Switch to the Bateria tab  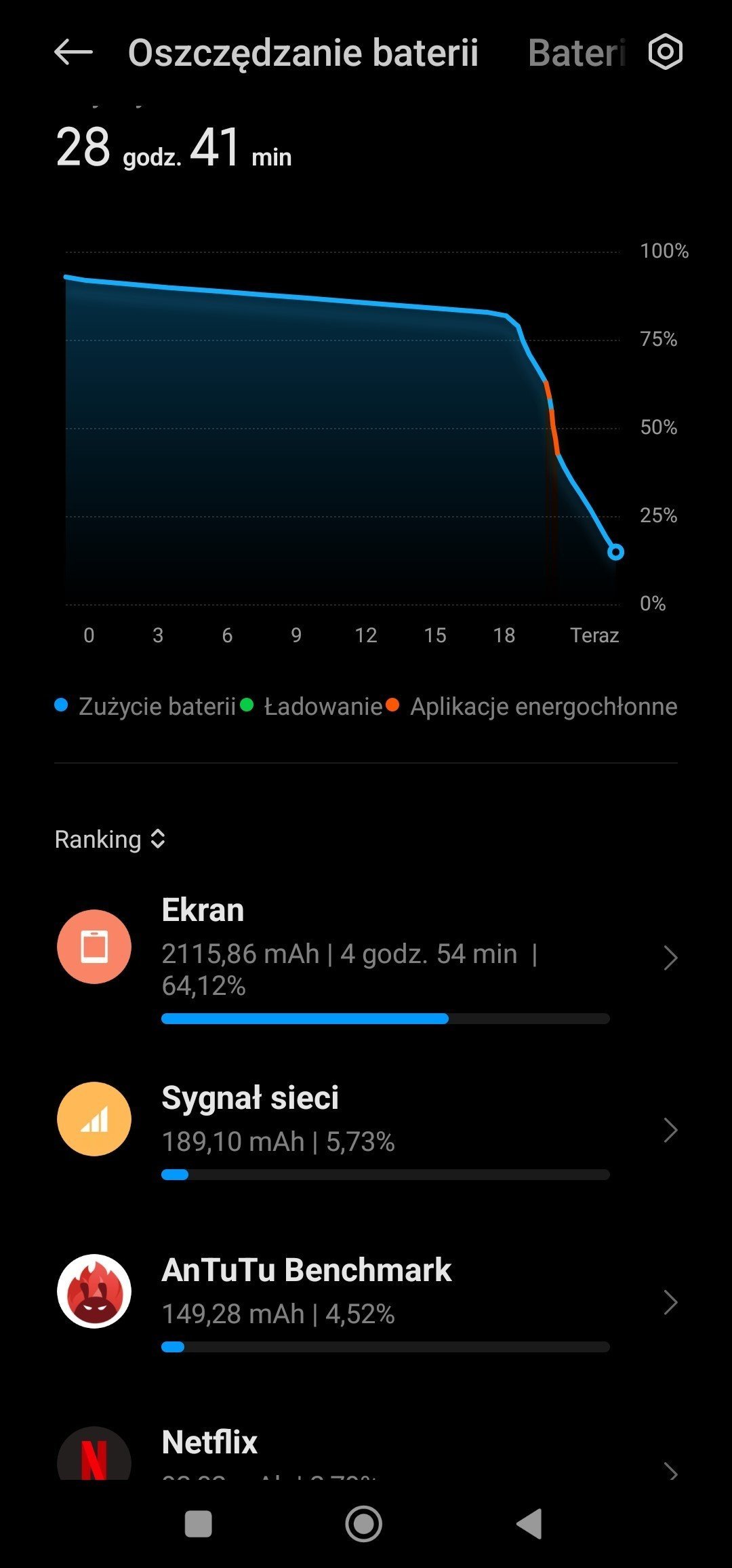[576, 53]
